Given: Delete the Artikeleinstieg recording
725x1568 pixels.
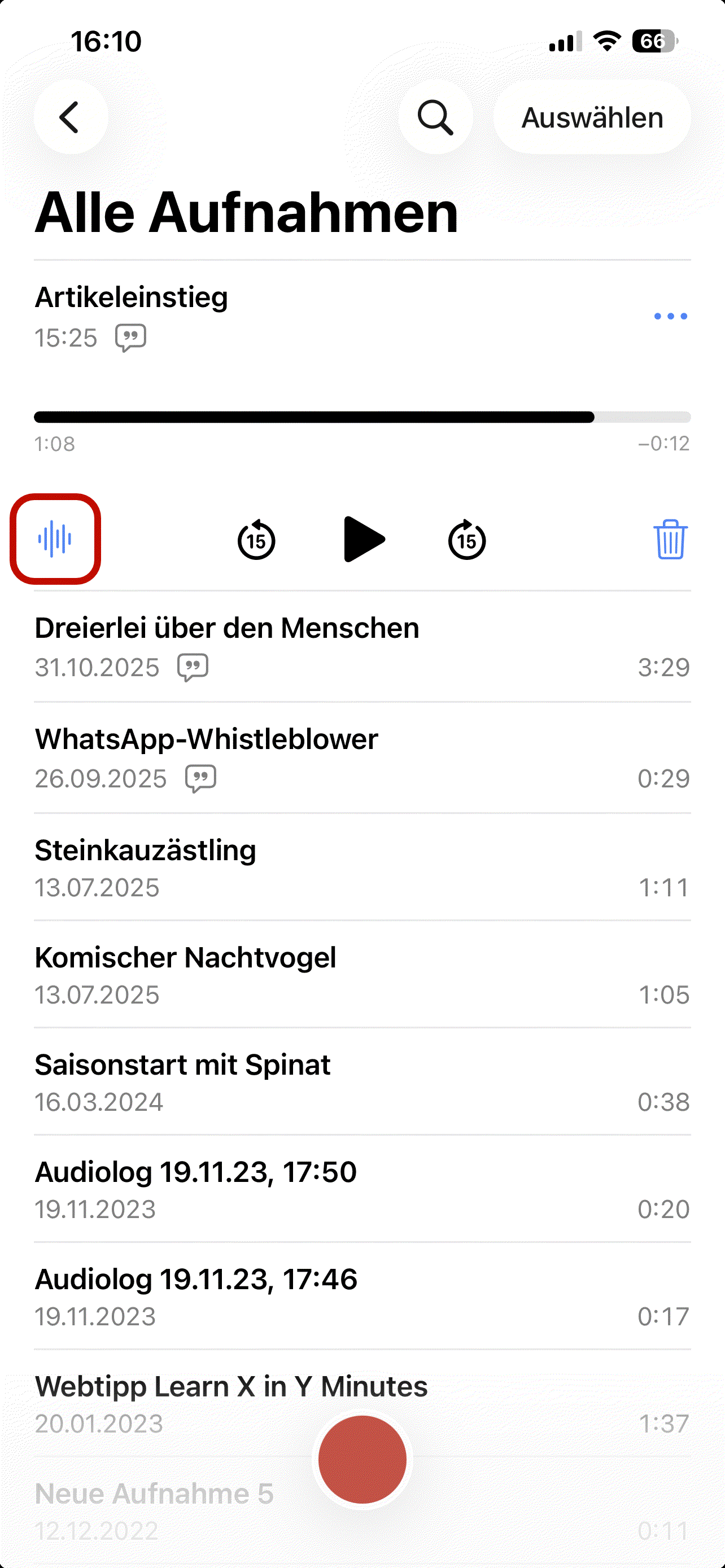Looking at the screenshot, I should [670, 539].
